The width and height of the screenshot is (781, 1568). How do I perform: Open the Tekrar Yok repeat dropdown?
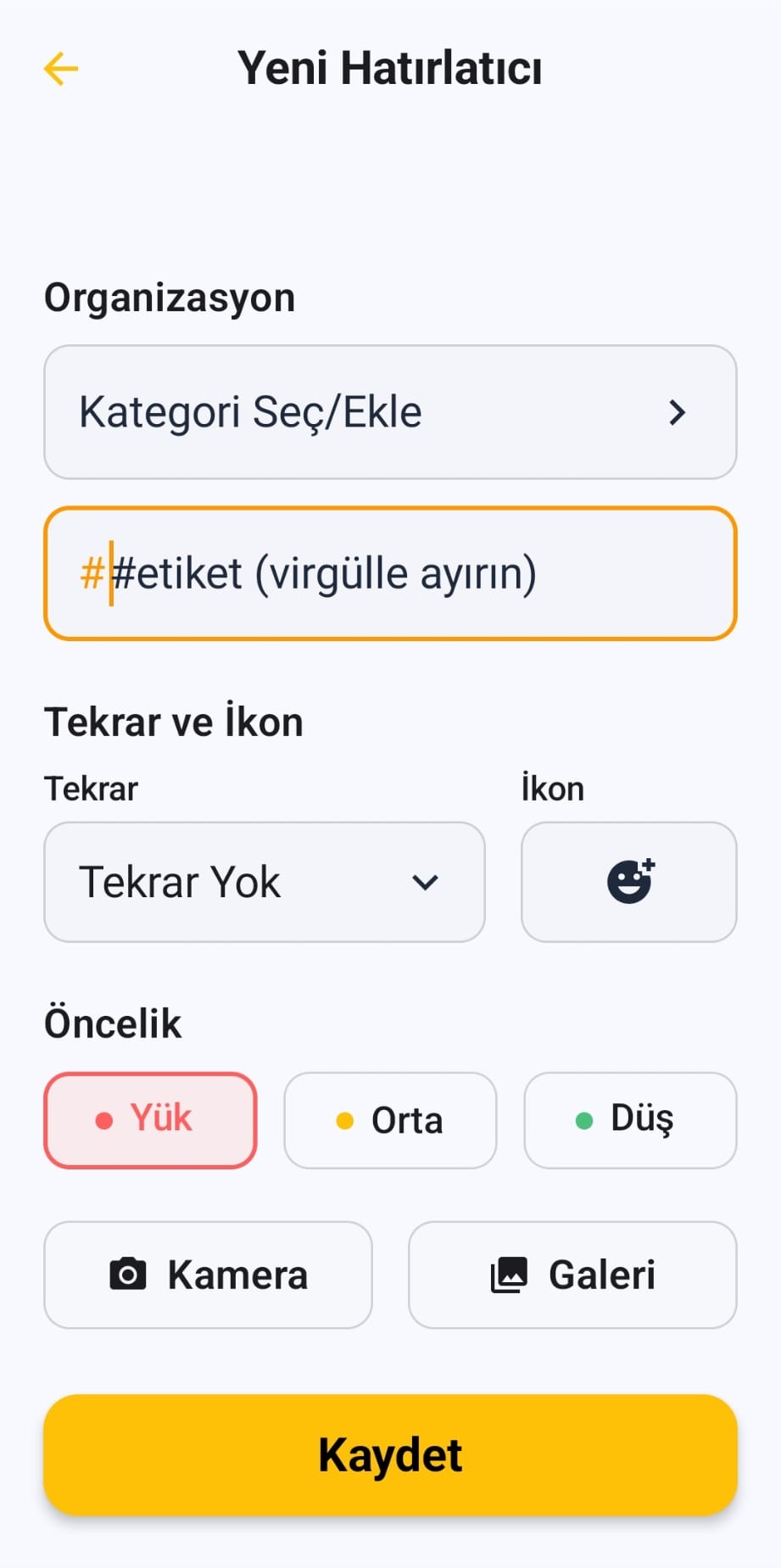[263, 882]
